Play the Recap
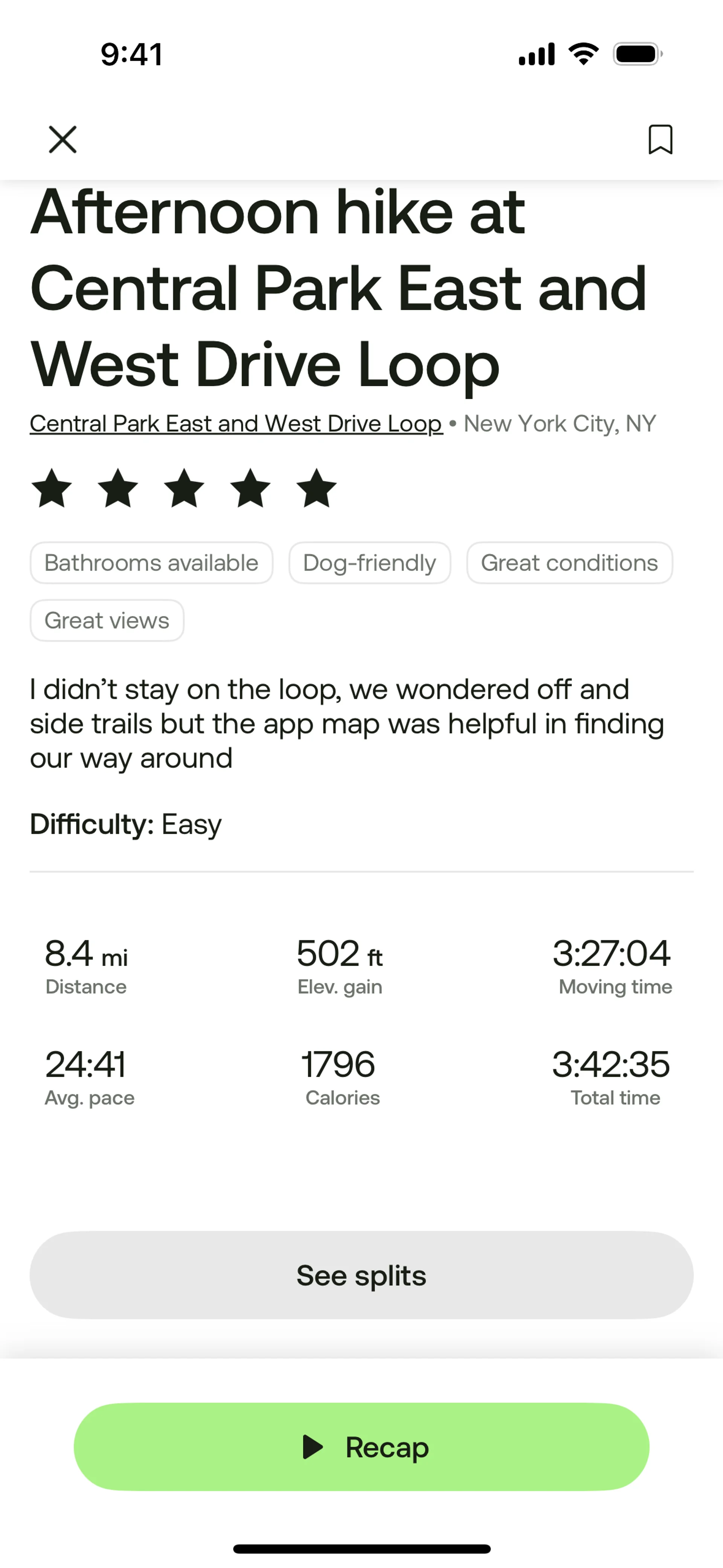 (x=361, y=1447)
